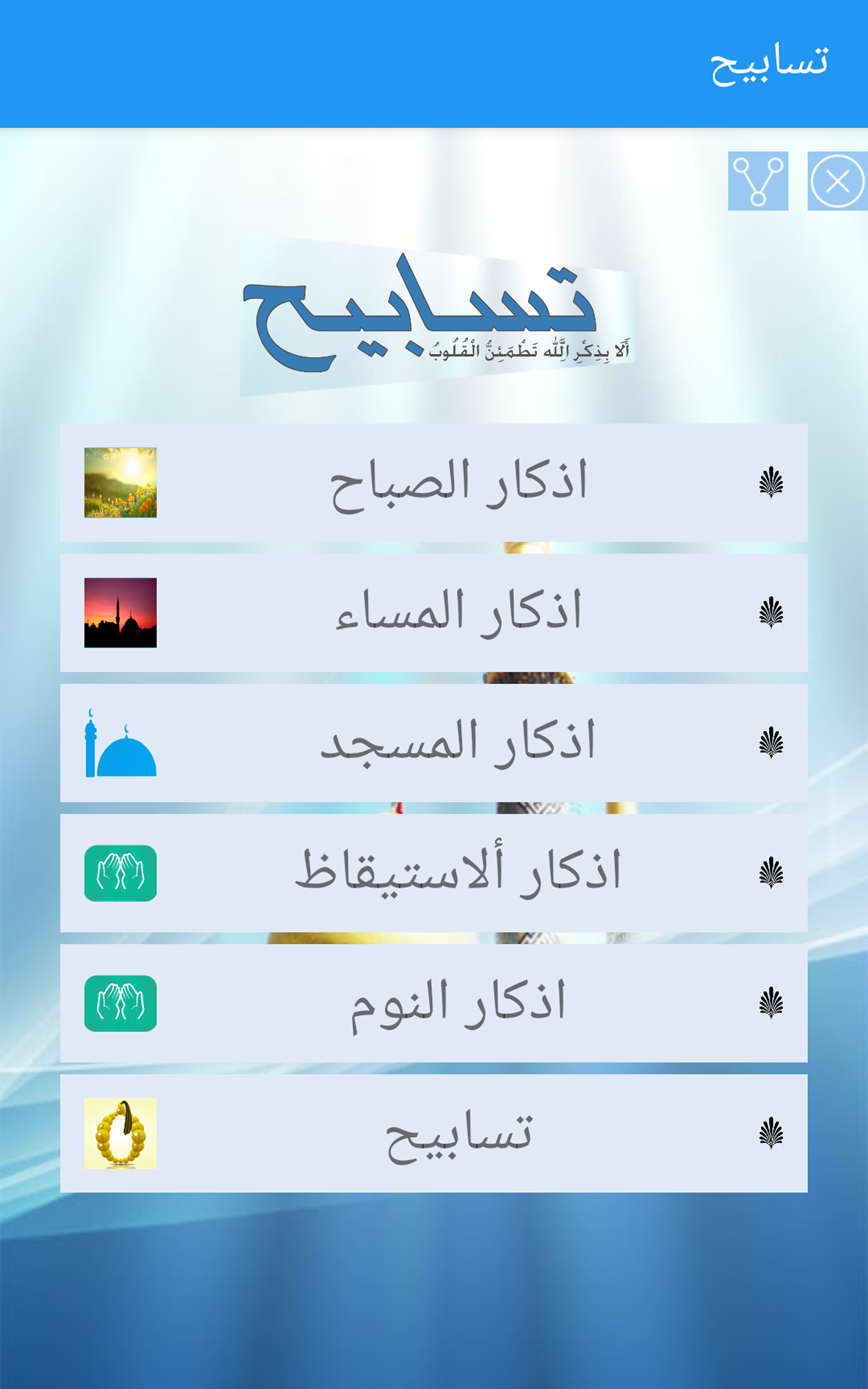Image resolution: width=868 pixels, height=1389 pixels.
Task: Open اذكار الاستيقاظ (waking up adhkar)
Action: 434,873
